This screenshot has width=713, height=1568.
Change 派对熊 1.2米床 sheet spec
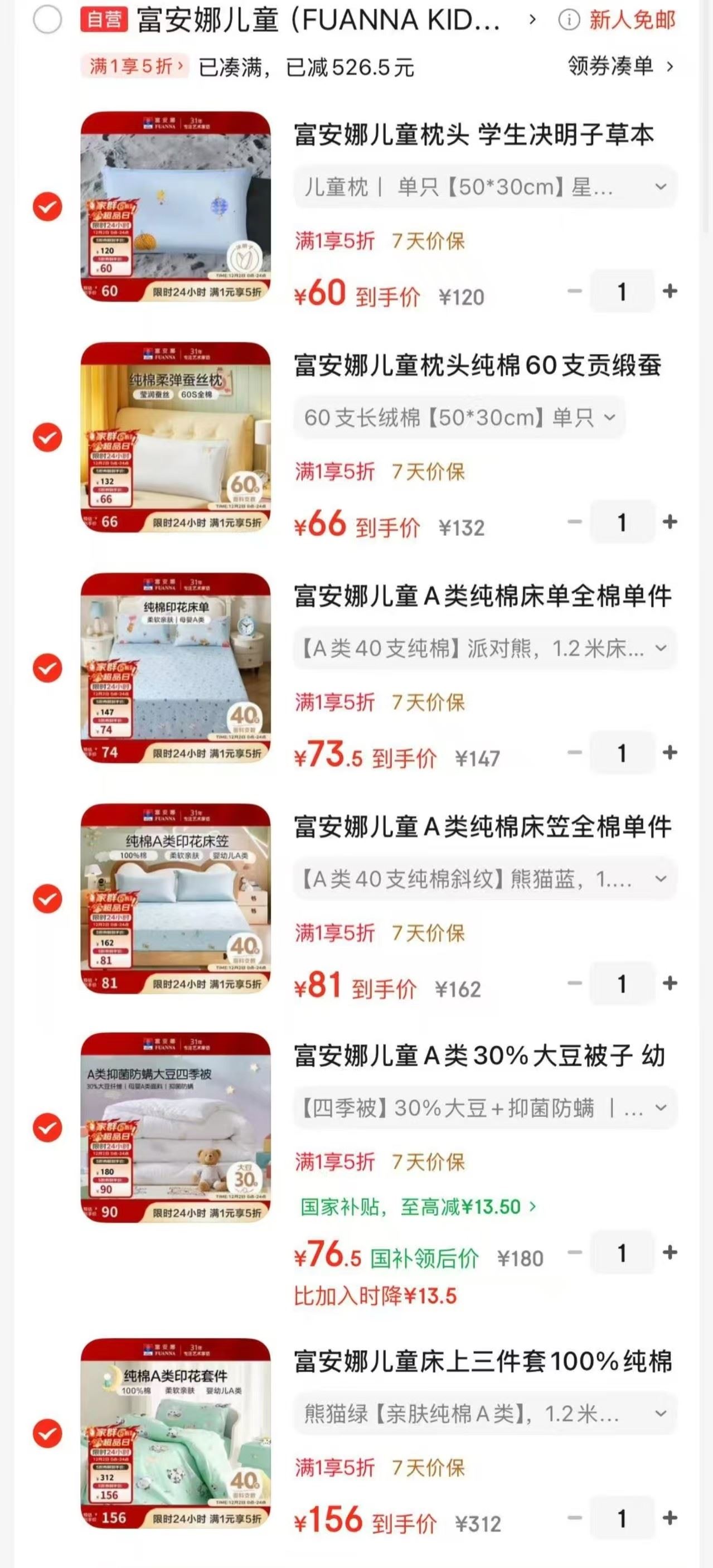coord(485,649)
